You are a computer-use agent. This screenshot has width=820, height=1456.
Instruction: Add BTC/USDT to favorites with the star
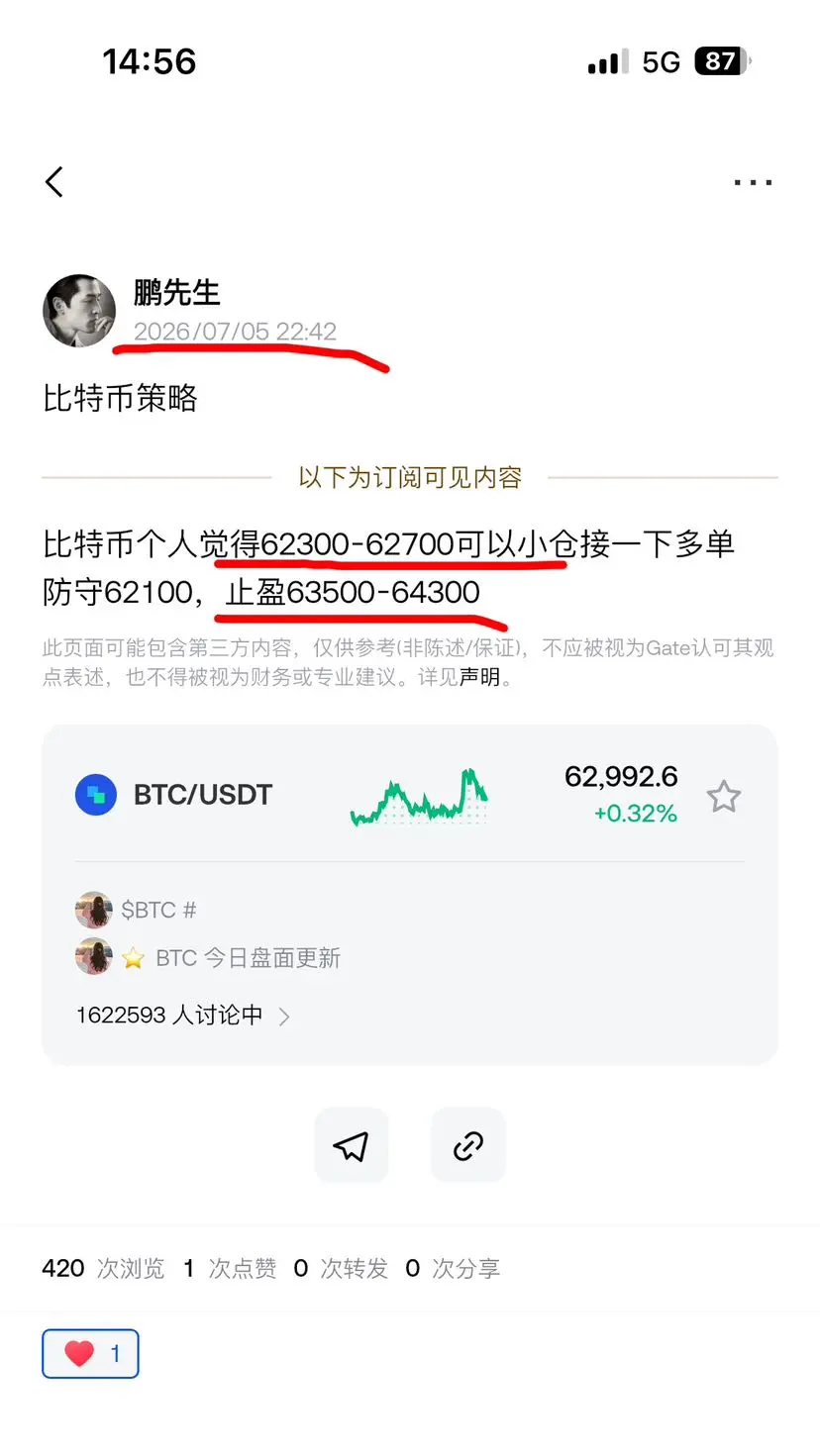click(724, 796)
